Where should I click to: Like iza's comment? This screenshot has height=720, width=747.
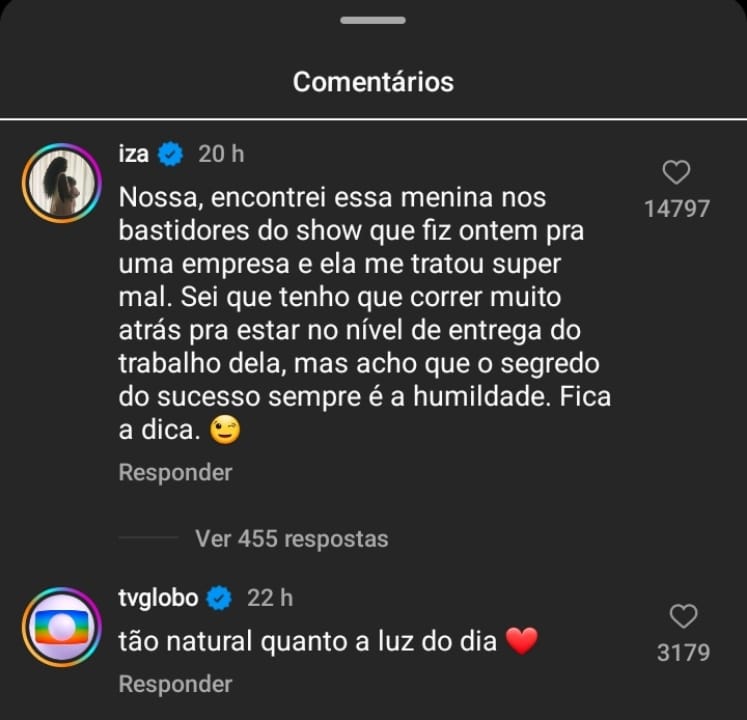tap(677, 173)
